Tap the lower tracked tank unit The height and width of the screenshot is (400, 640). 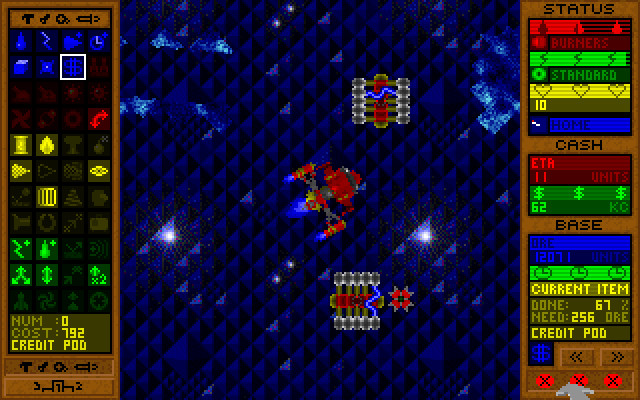[x=356, y=300]
